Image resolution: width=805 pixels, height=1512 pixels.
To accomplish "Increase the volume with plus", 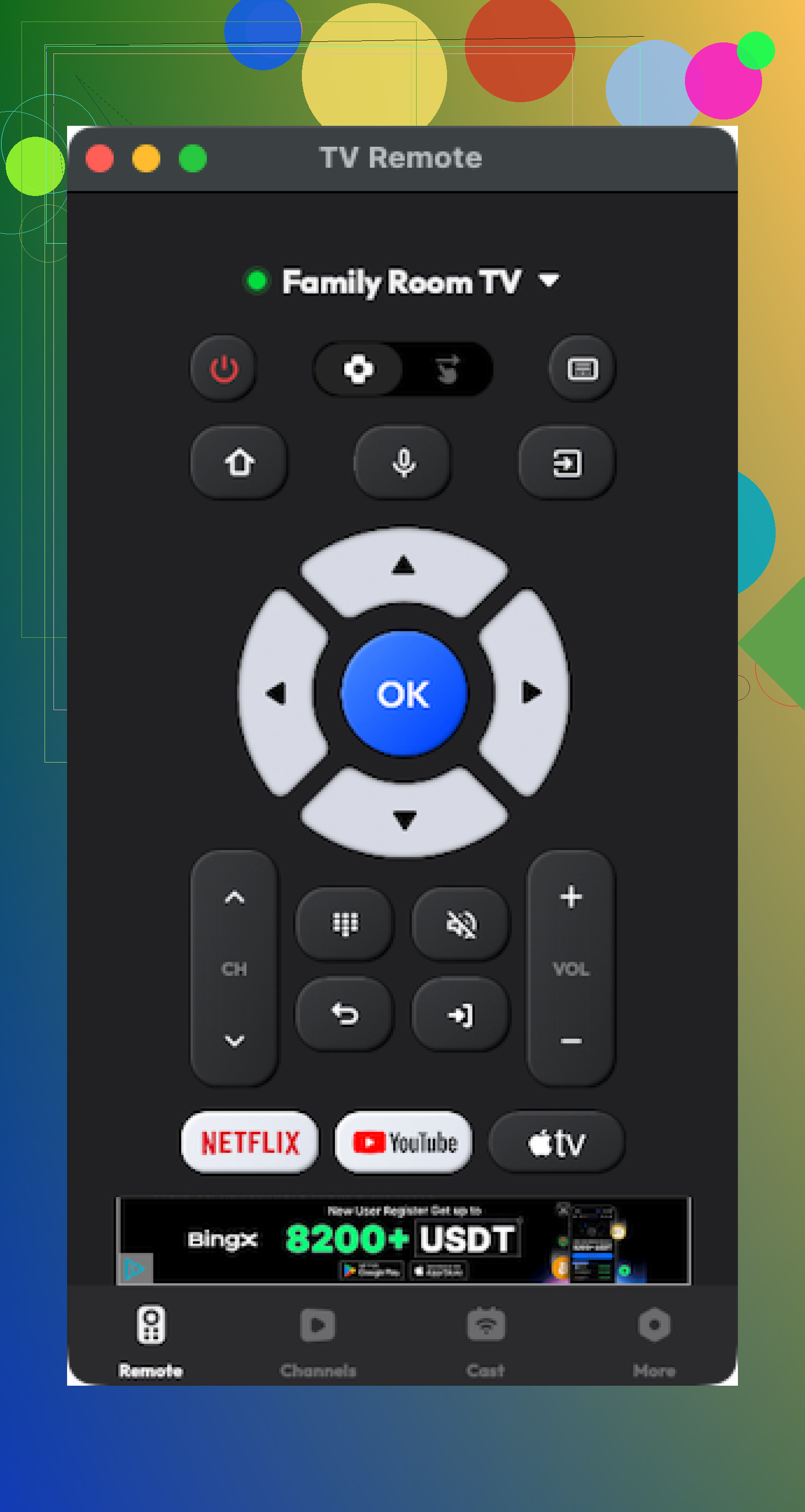I will (571, 897).
